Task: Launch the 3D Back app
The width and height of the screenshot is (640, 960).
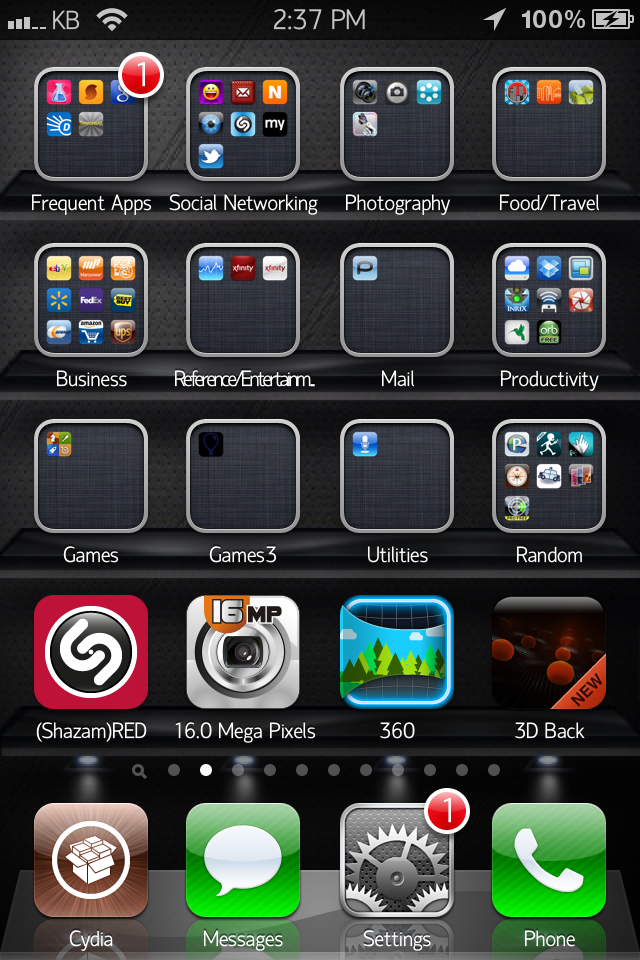Action: tap(549, 652)
